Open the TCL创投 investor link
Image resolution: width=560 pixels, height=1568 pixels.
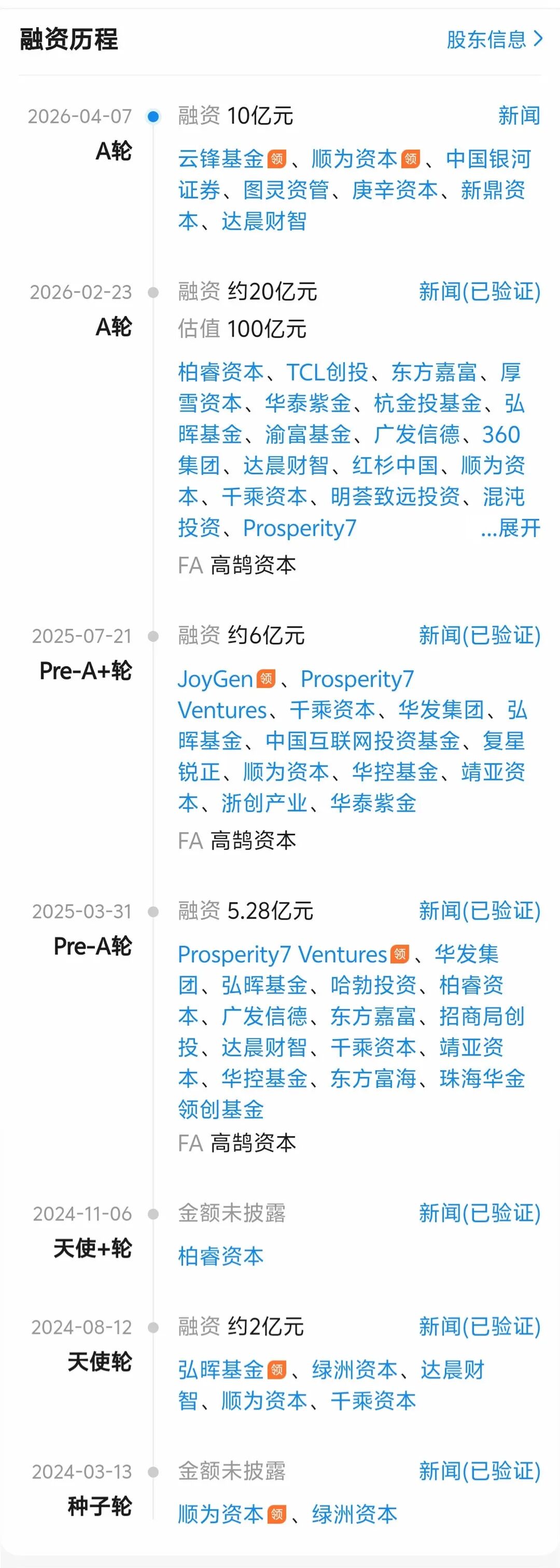(328, 371)
